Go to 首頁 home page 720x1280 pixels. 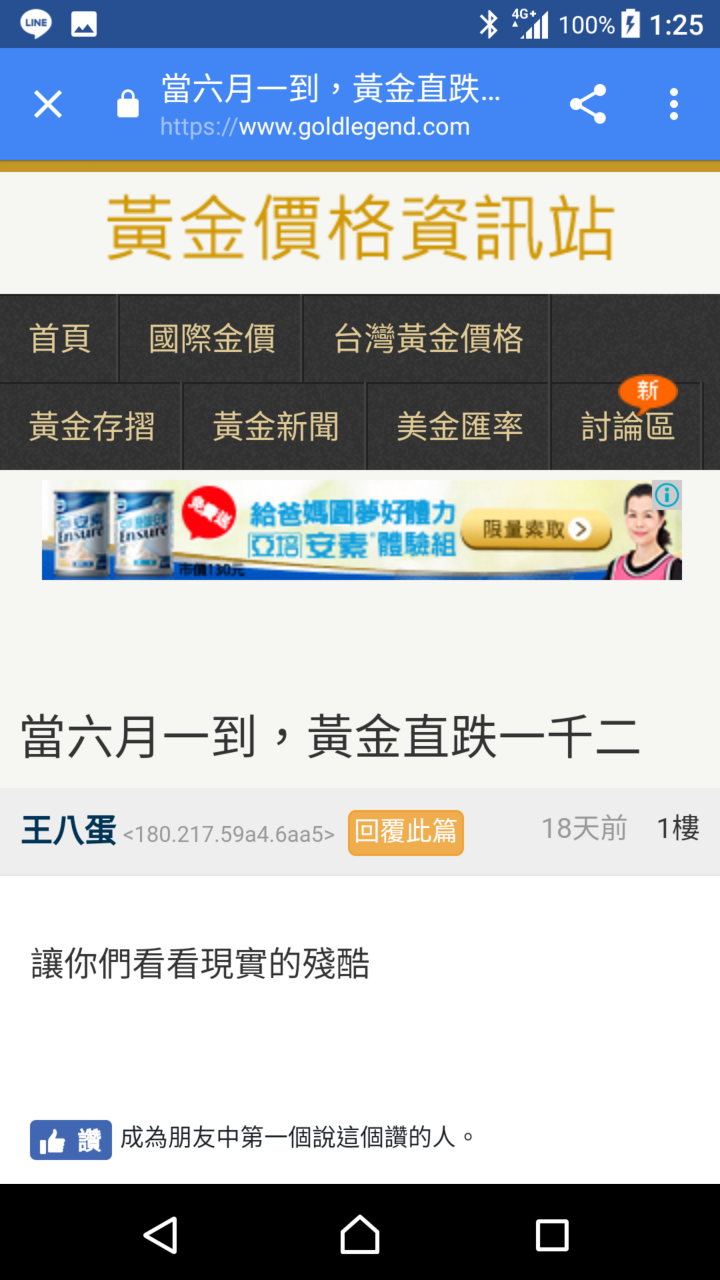point(60,339)
